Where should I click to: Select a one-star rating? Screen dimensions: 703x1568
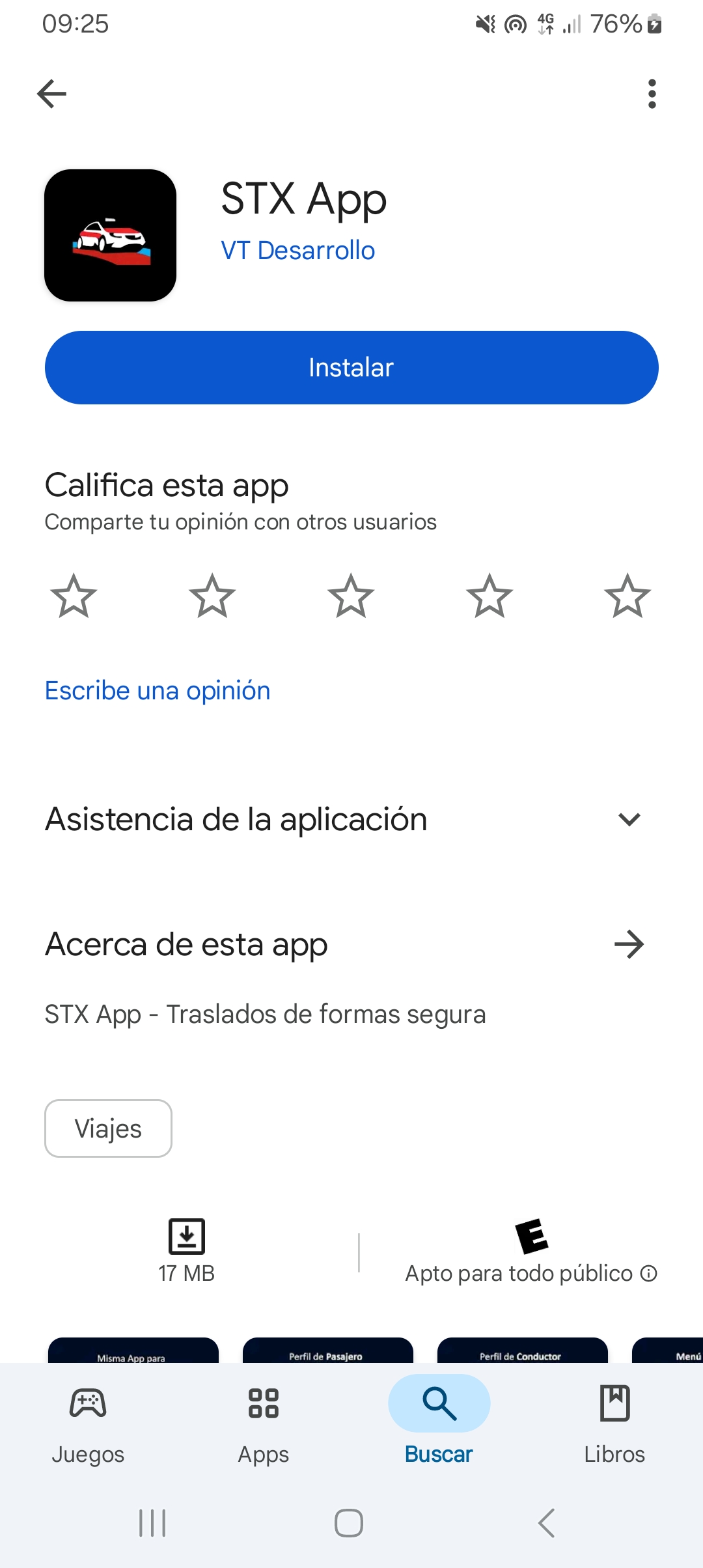pyautogui.click(x=74, y=597)
